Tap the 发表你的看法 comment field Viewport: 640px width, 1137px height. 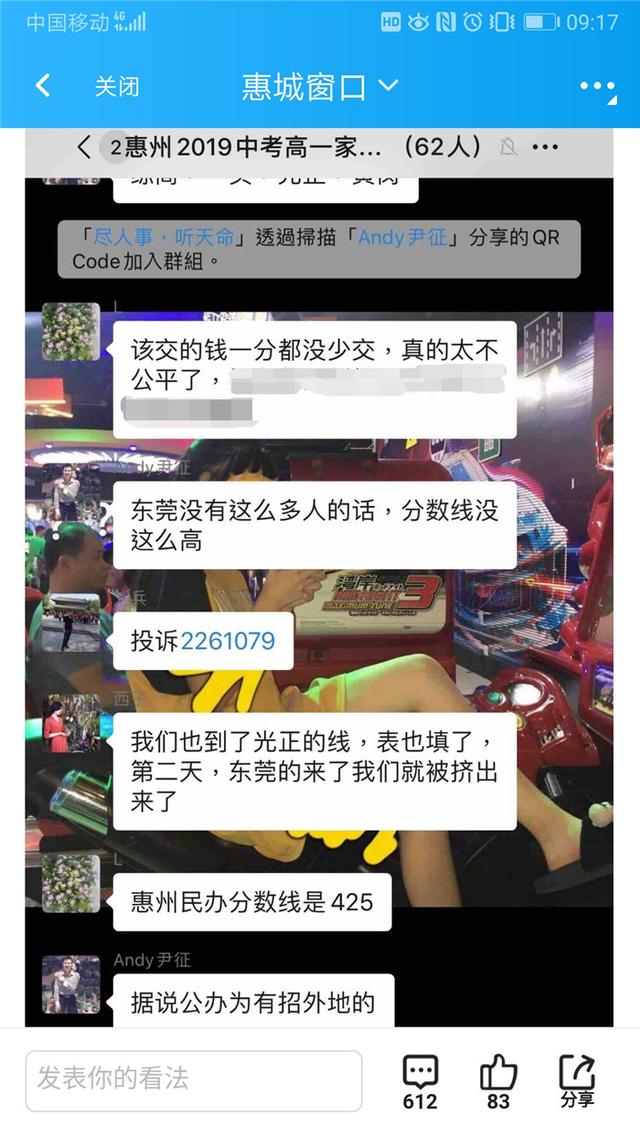coord(193,1080)
